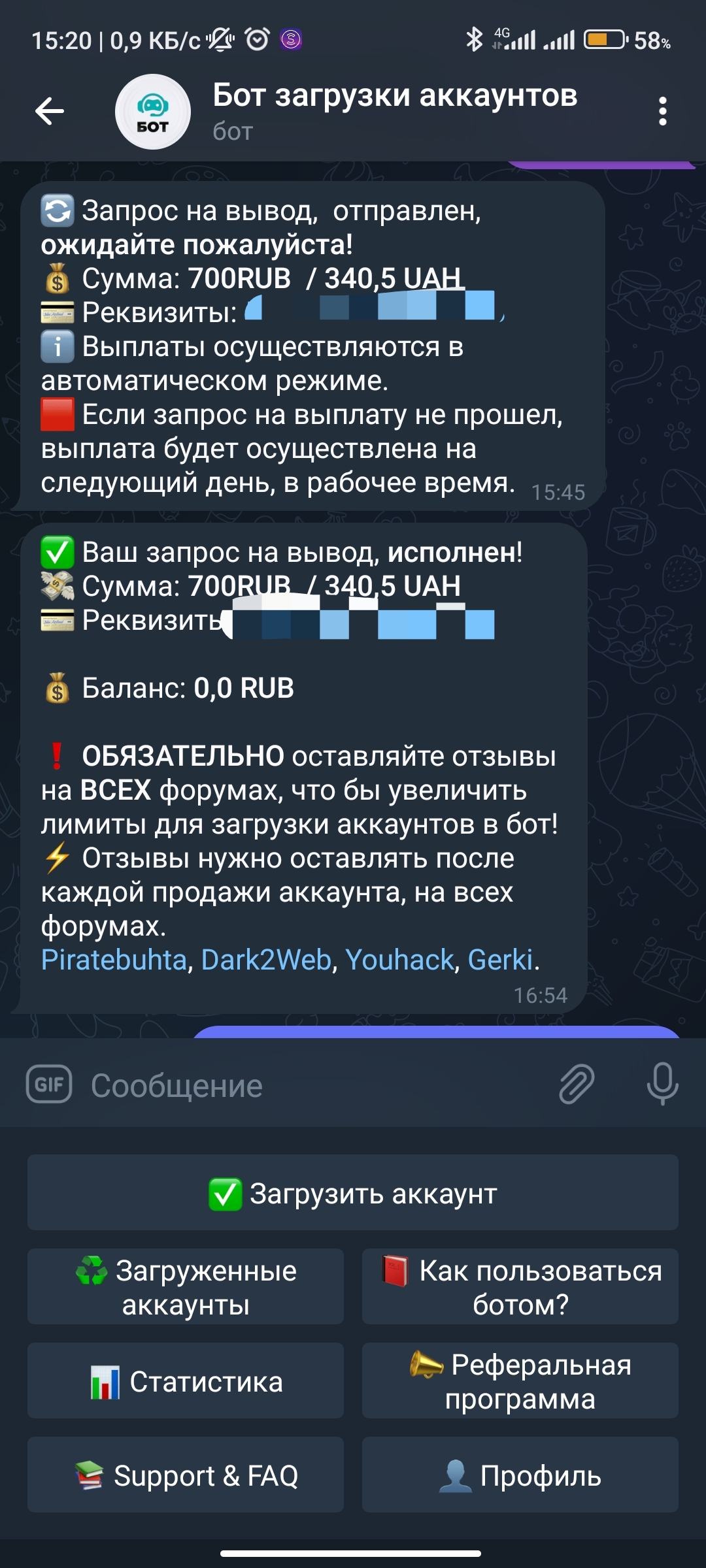The width and height of the screenshot is (706, 1568).
Task: Open Загруженные аккаунты
Action: (186, 1287)
